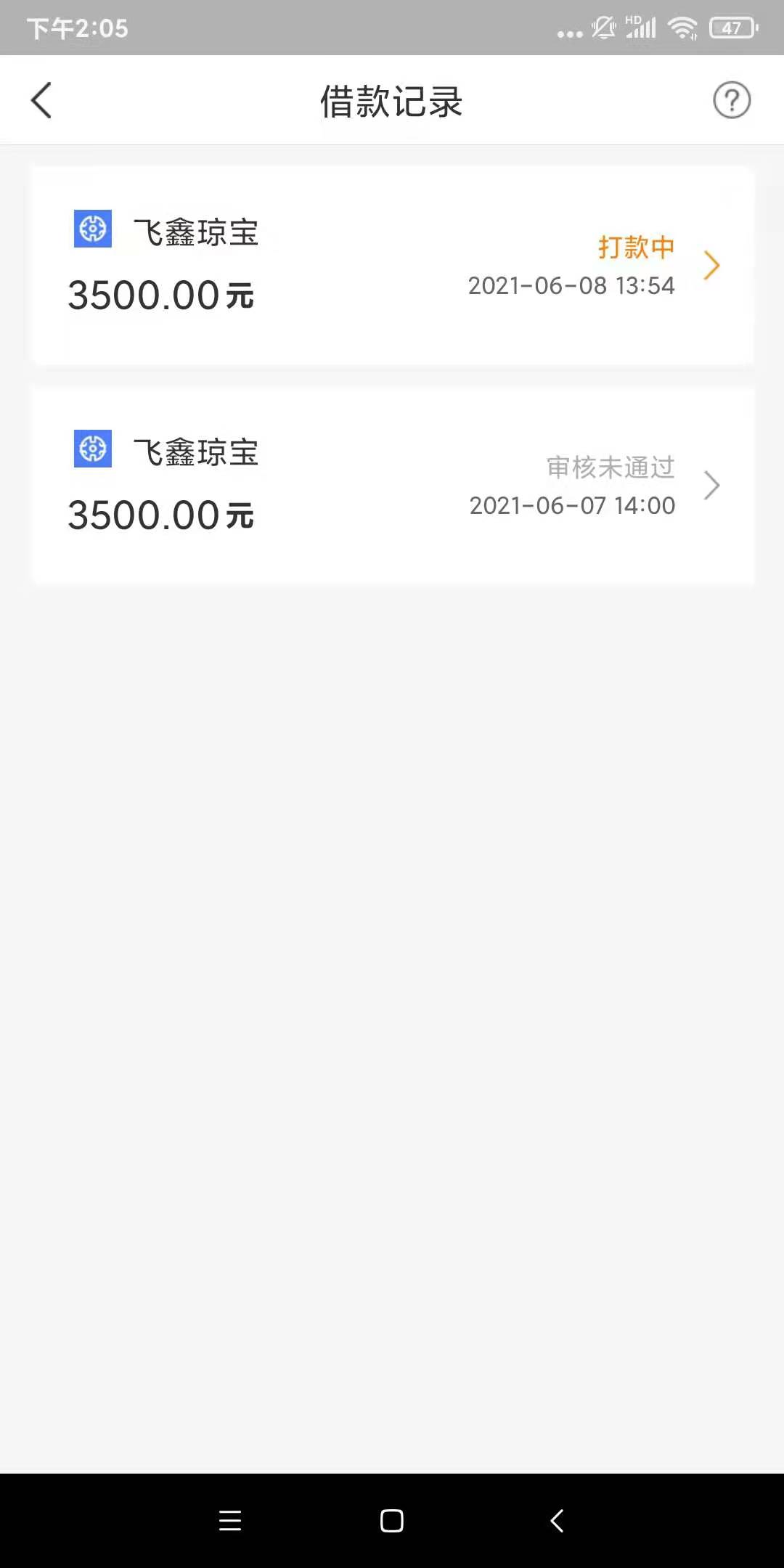
Task: Open the 打款中 loan record from 2021-06-08
Action: [x=392, y=266]
